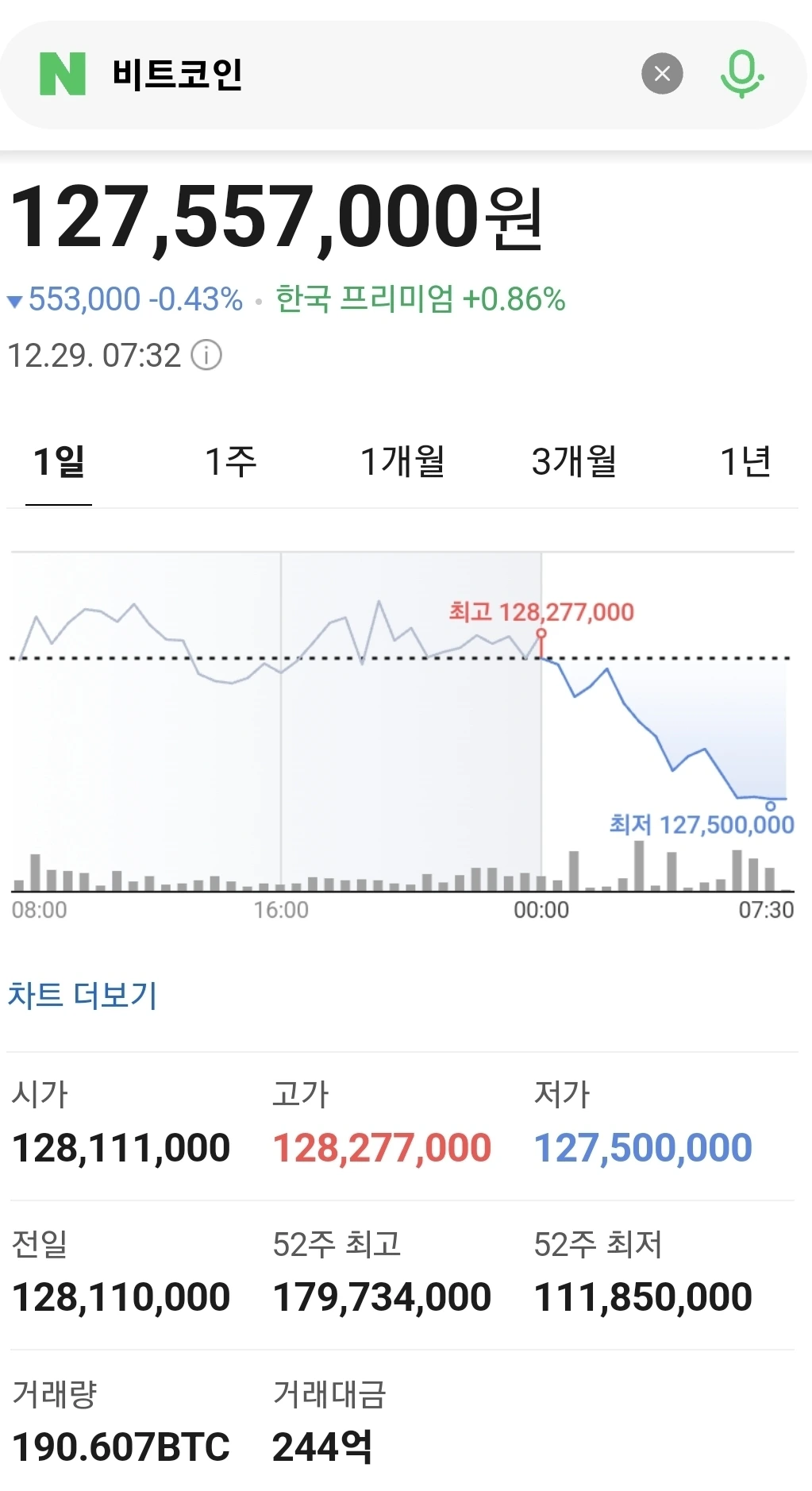Viewport: 812px width, 1491px height.
Task: Switch chart to the 1년 range
Action: tap(745, 461)
